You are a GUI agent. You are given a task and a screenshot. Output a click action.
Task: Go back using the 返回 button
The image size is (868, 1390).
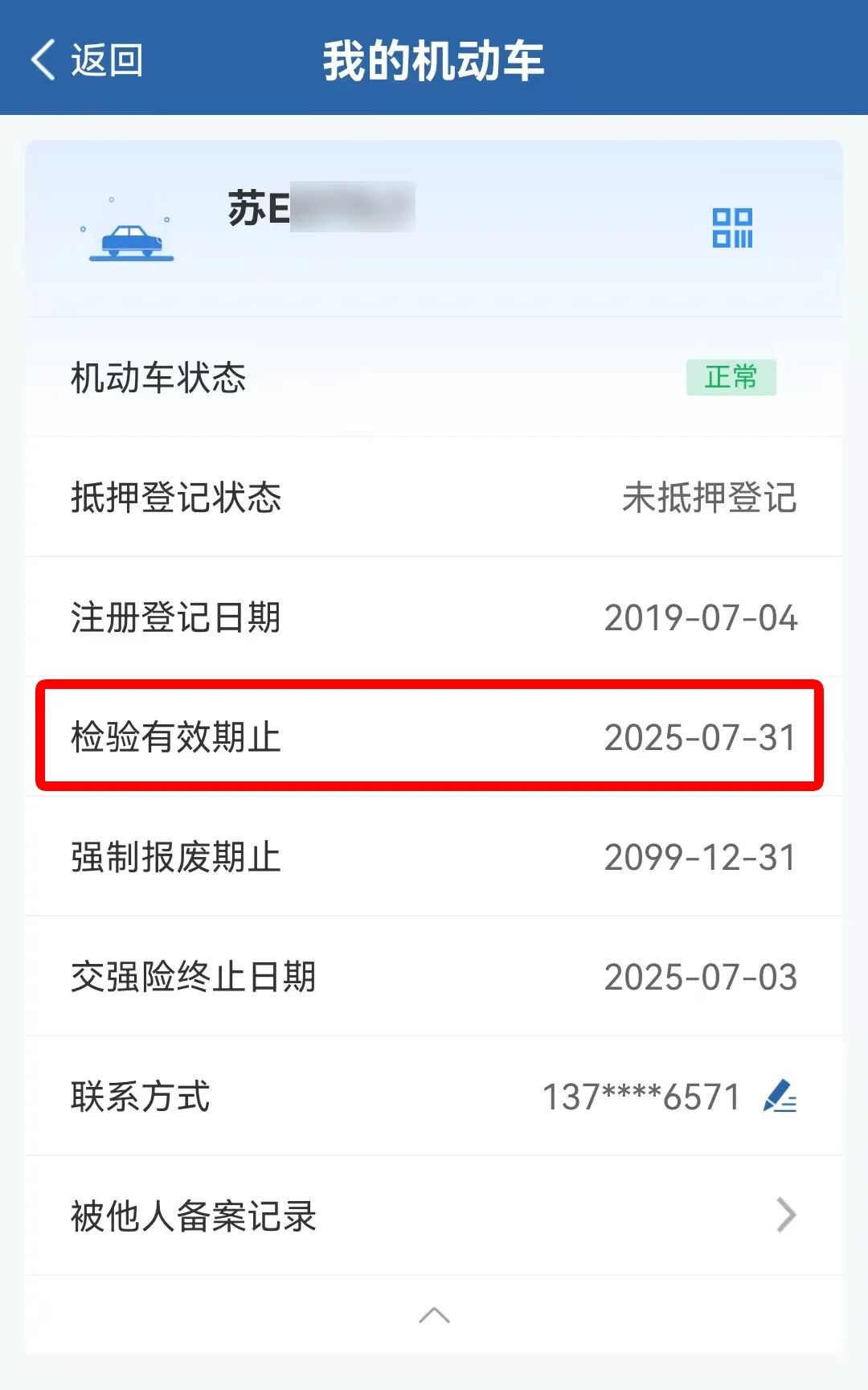tap(87, 60)
